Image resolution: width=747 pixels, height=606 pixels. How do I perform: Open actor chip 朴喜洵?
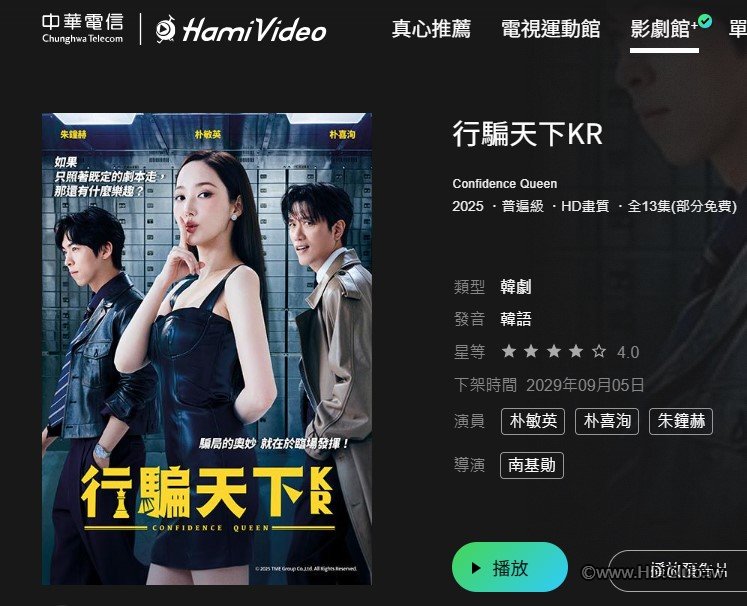(x=607, y=421)
